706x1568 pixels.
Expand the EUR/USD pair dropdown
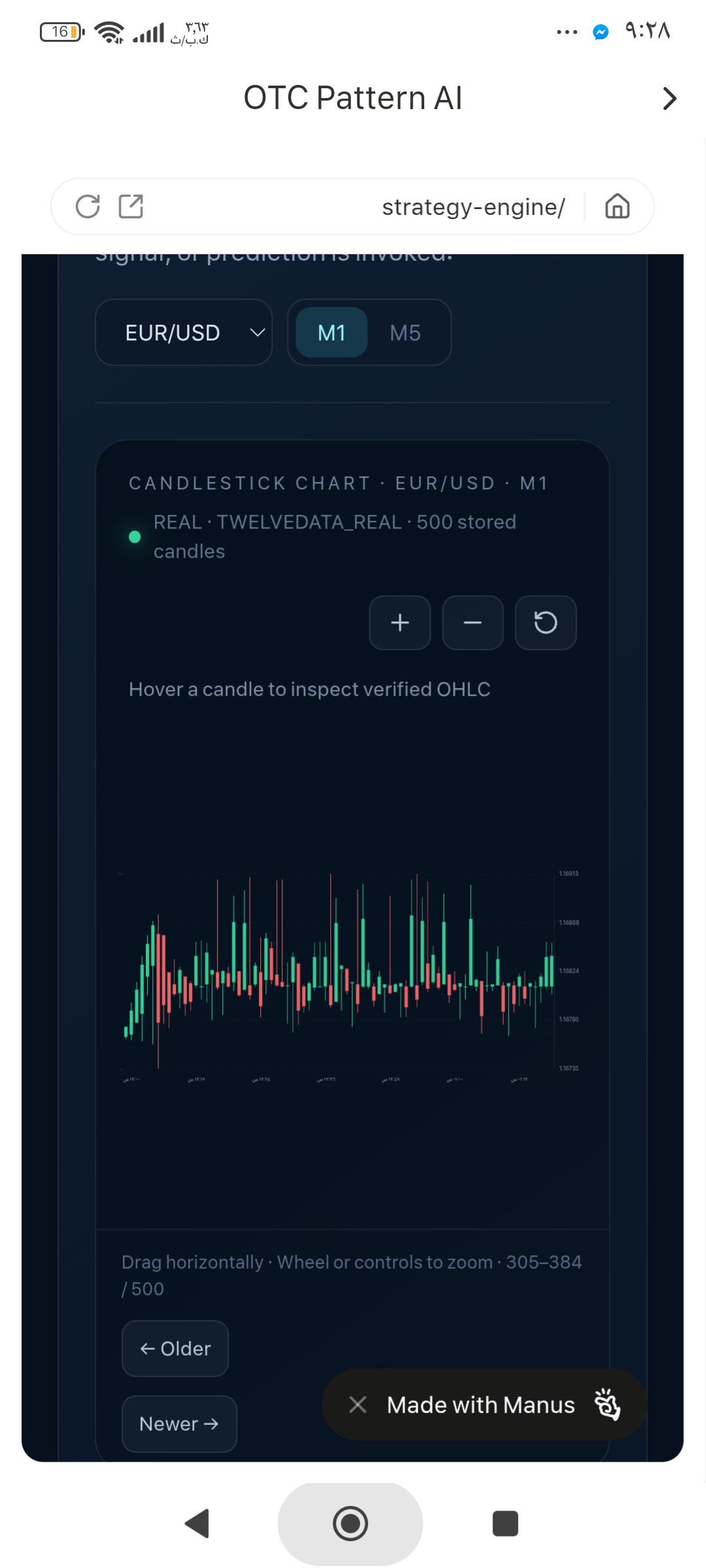184,333
